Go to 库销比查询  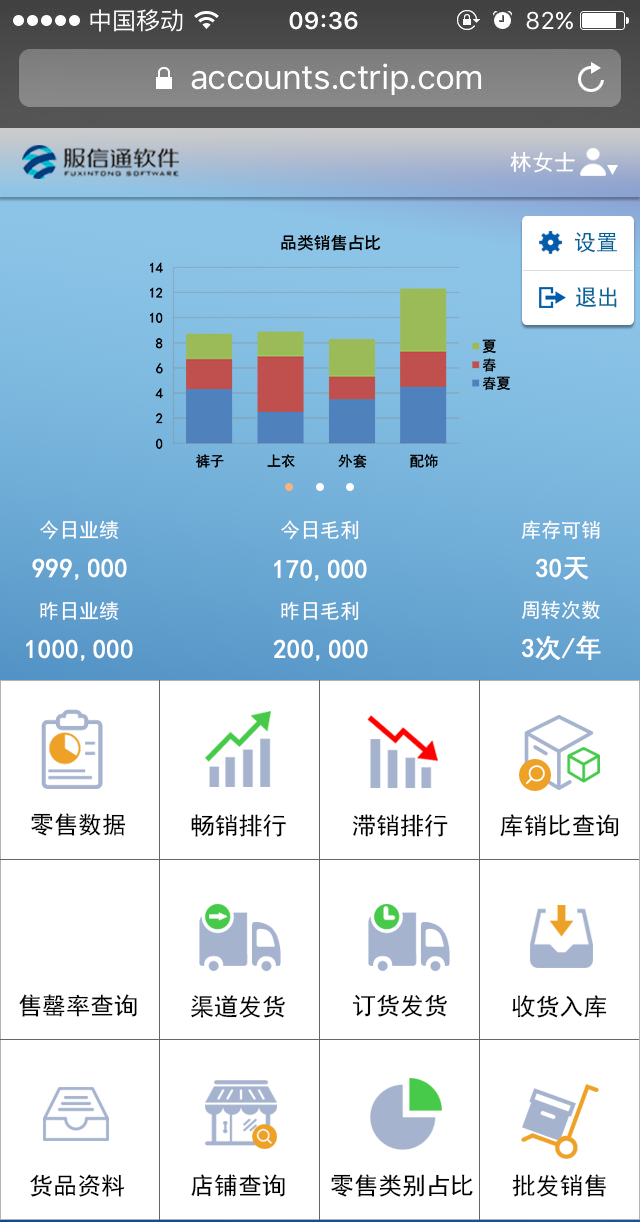[x=559, y=770]
